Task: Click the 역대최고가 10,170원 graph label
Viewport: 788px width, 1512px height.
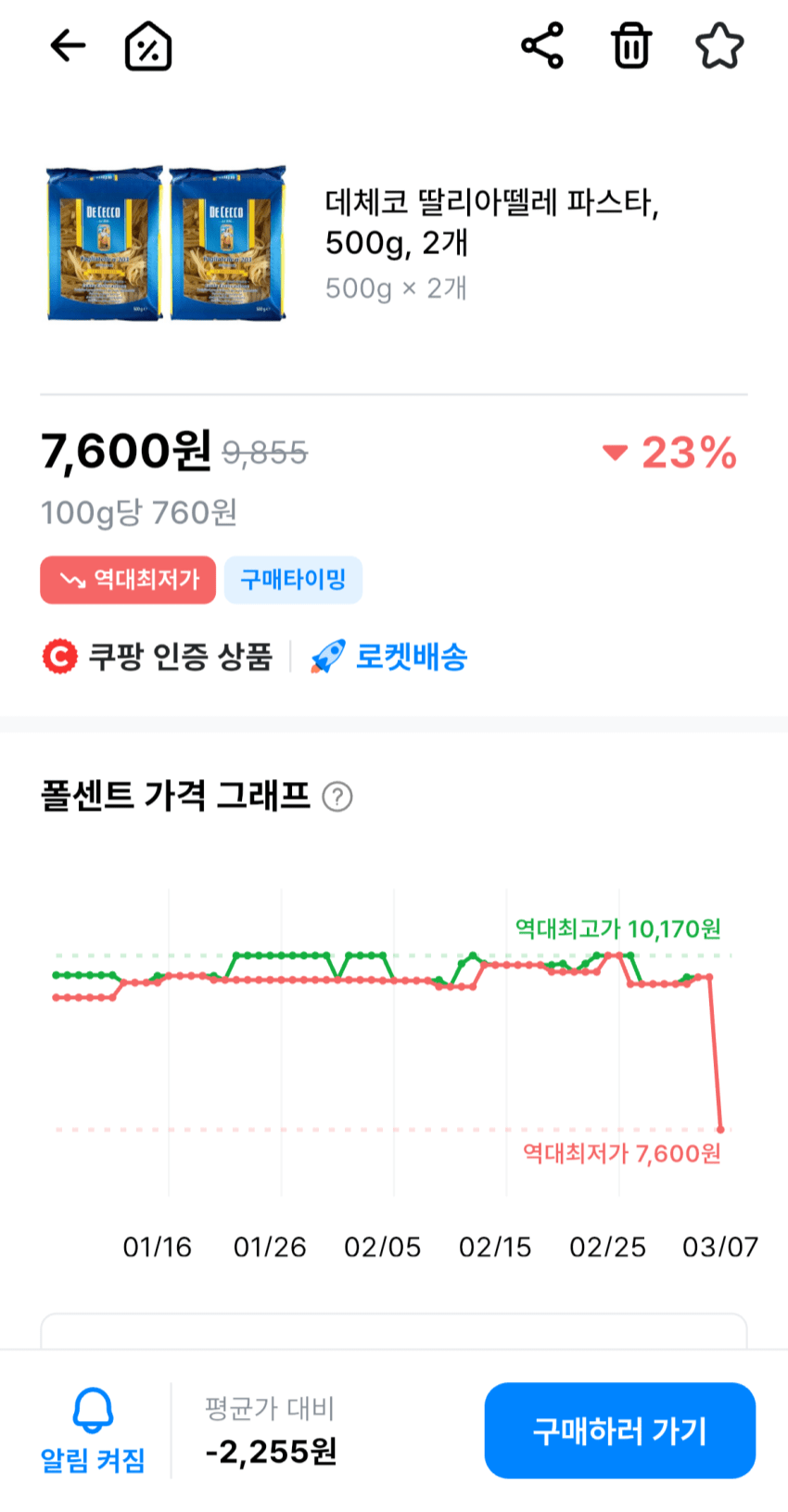Action: coord(617,926)
